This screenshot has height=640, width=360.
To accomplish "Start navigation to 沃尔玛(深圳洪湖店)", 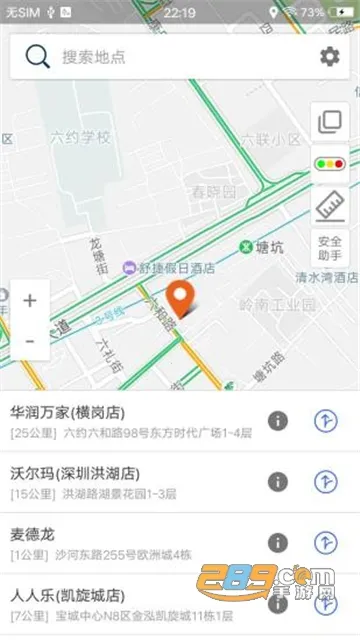I will point(326,482).
